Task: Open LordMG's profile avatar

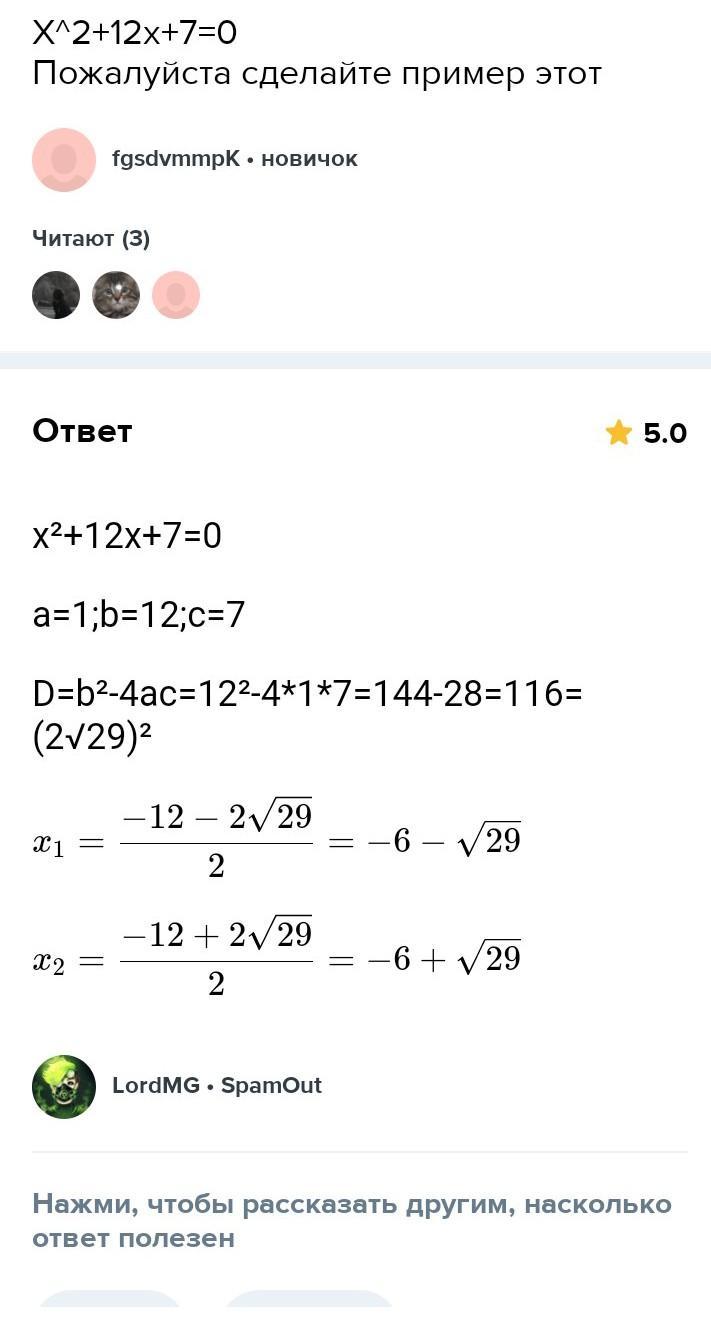Action: [64, 1086]
